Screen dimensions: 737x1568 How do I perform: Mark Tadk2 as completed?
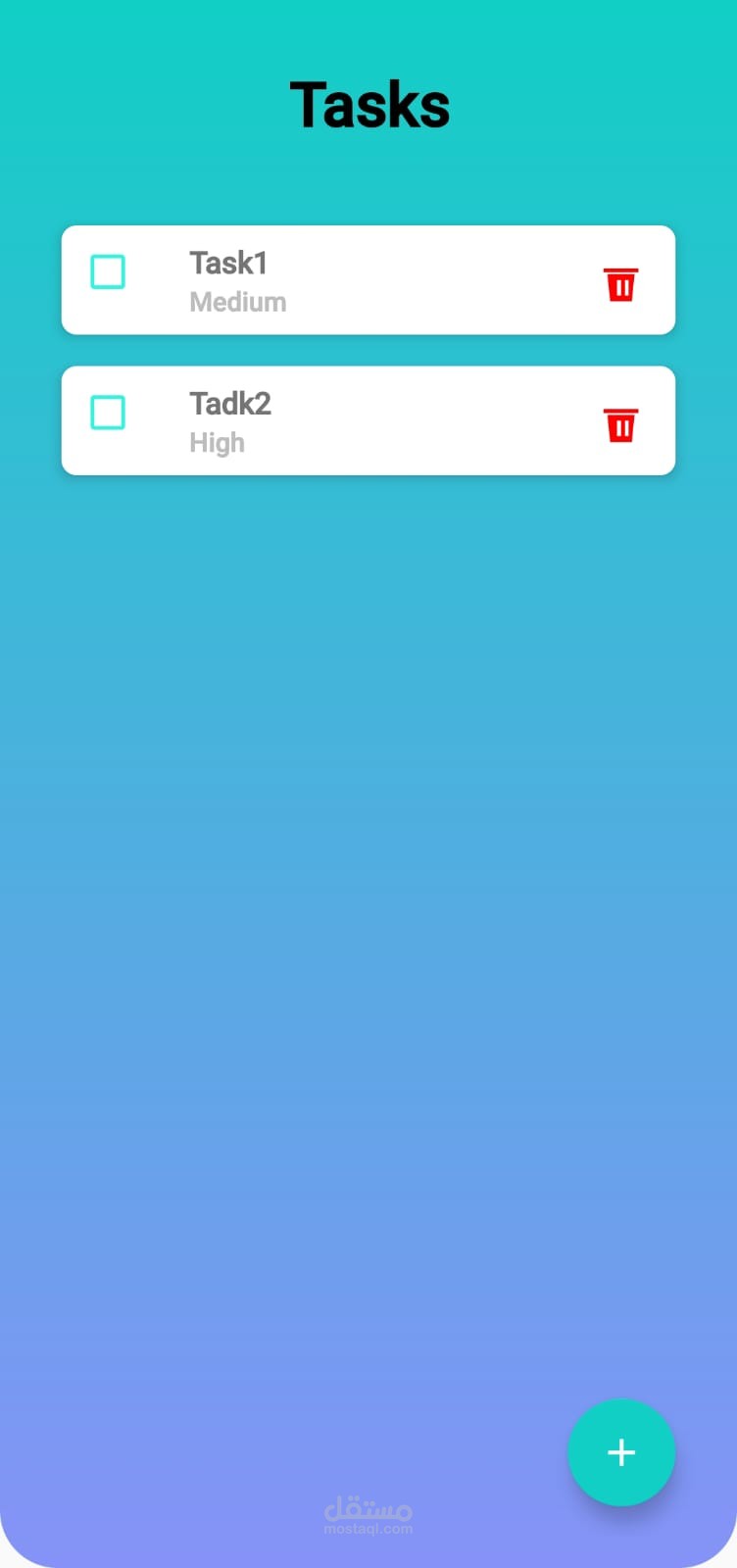108,413
